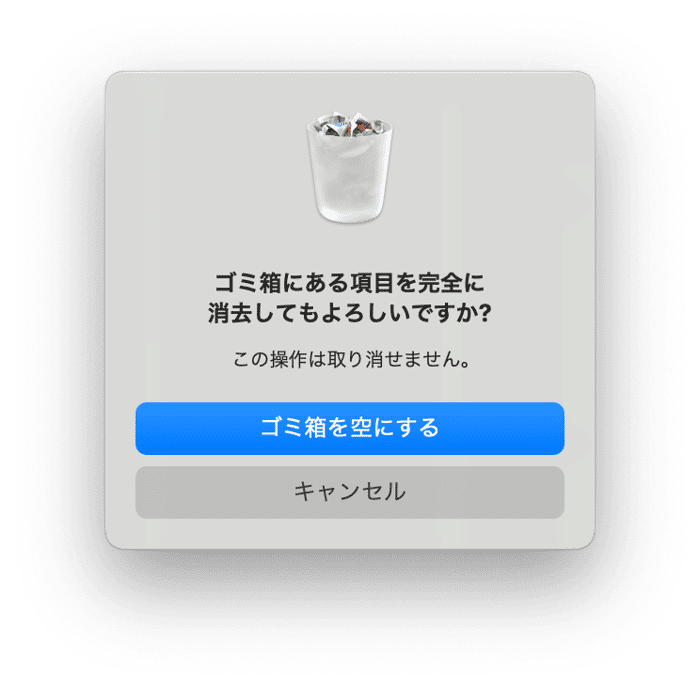
Task: Confirm with ゴミ箱を空にする button
Action: pyautogui.click(x=350, y=428)
